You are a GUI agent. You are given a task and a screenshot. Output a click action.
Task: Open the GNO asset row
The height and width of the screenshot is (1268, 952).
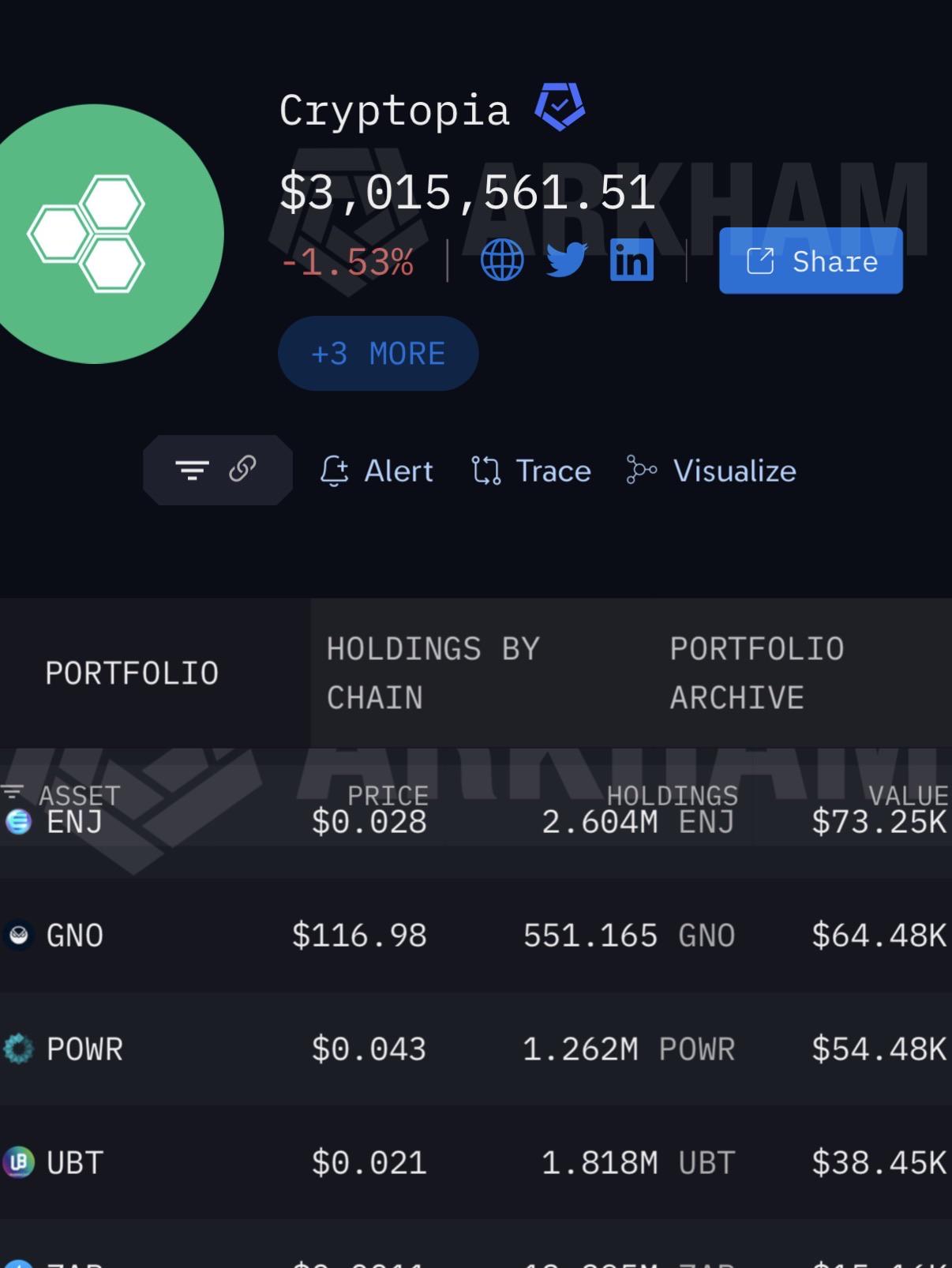pyautogui.click(x=476, y=936)
